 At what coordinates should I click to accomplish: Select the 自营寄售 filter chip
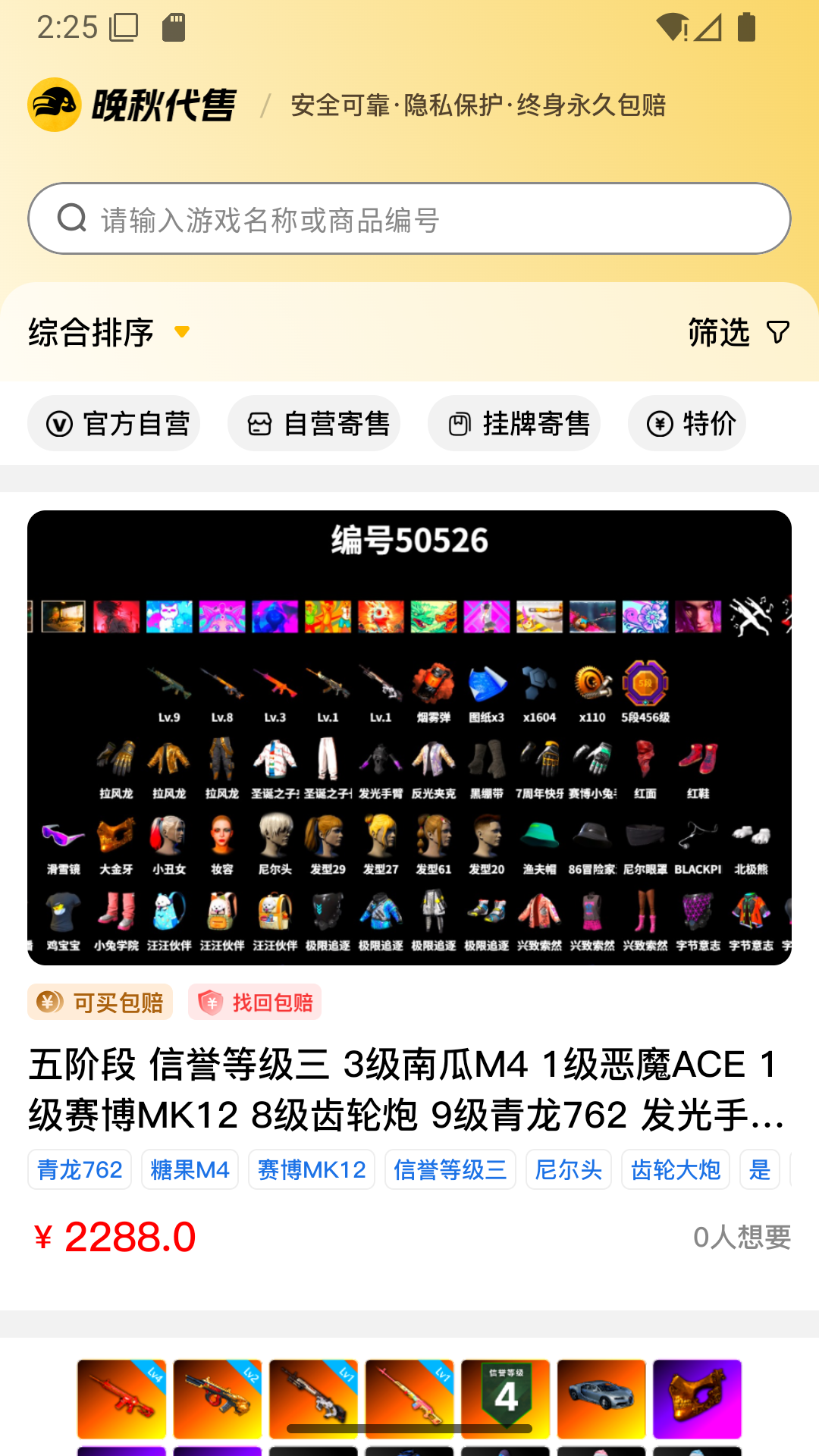[x=314, y=423]
